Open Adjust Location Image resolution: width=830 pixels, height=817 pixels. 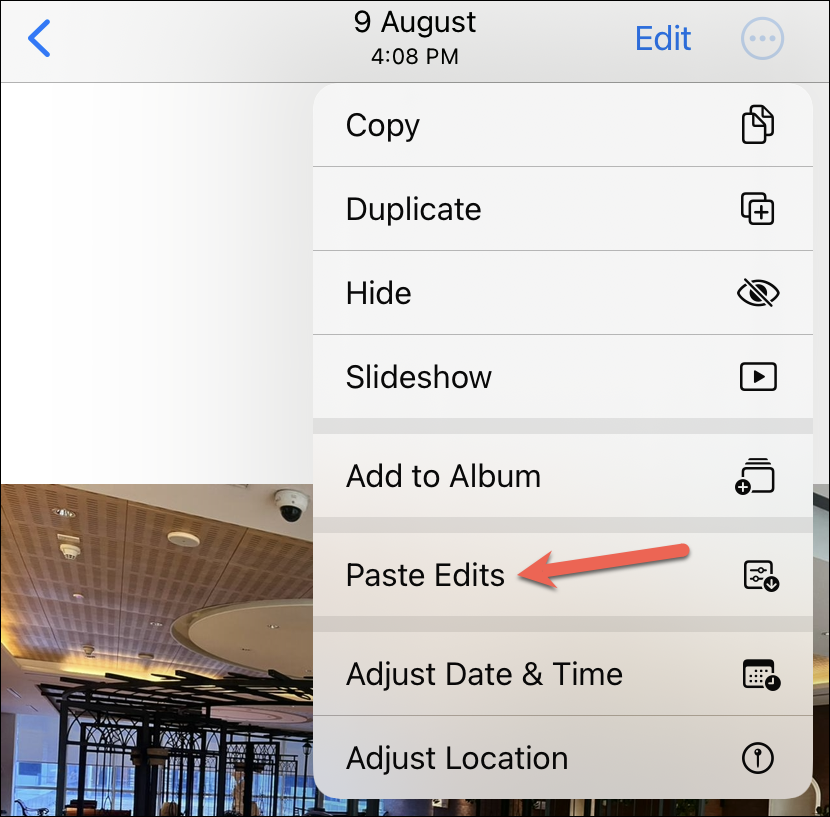tap(562, 758)
